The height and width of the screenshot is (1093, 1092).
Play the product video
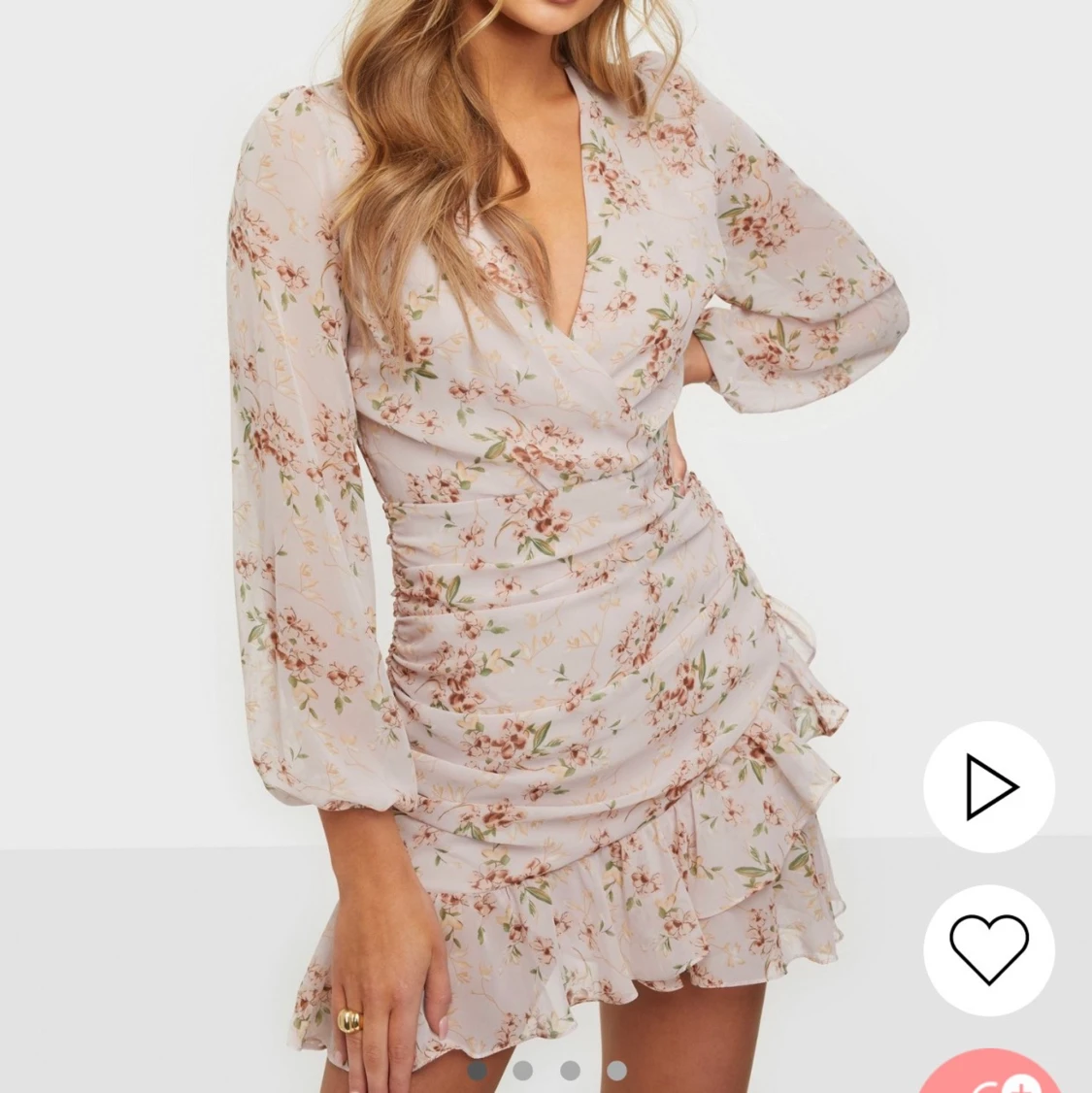(988, 786)
